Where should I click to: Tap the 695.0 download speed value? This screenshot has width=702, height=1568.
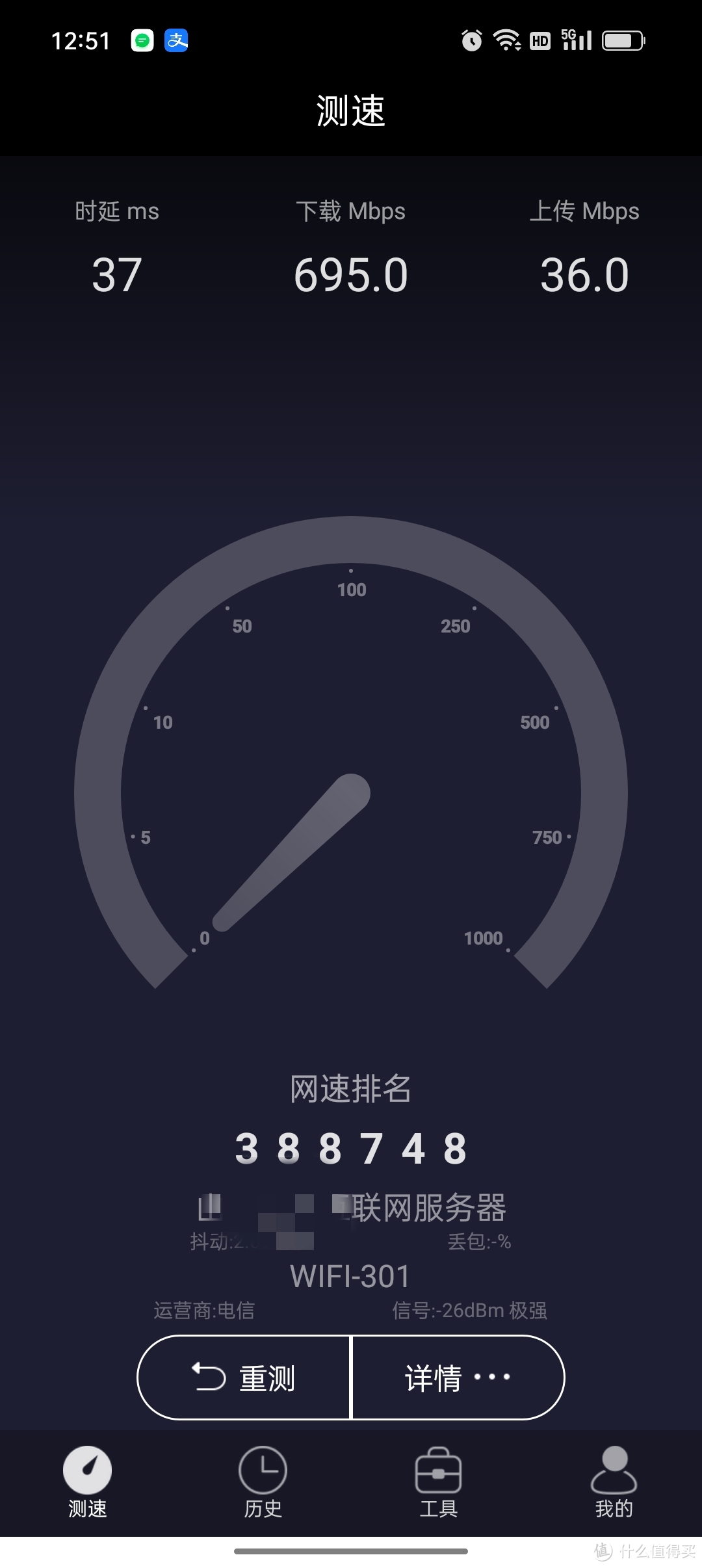click(x=351, y=274)
